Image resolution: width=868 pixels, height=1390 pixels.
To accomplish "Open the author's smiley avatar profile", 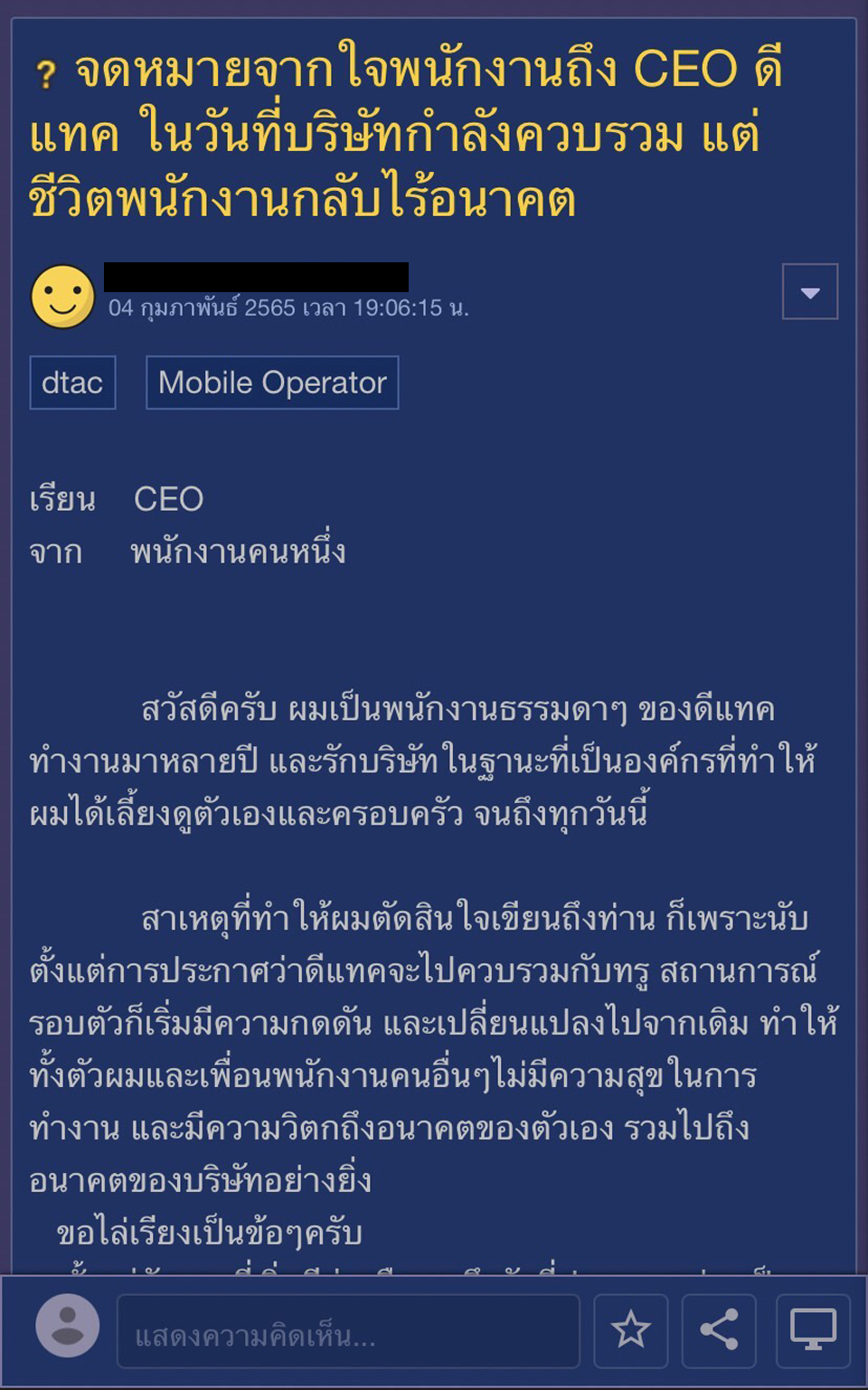I will [x=62, y=297].
